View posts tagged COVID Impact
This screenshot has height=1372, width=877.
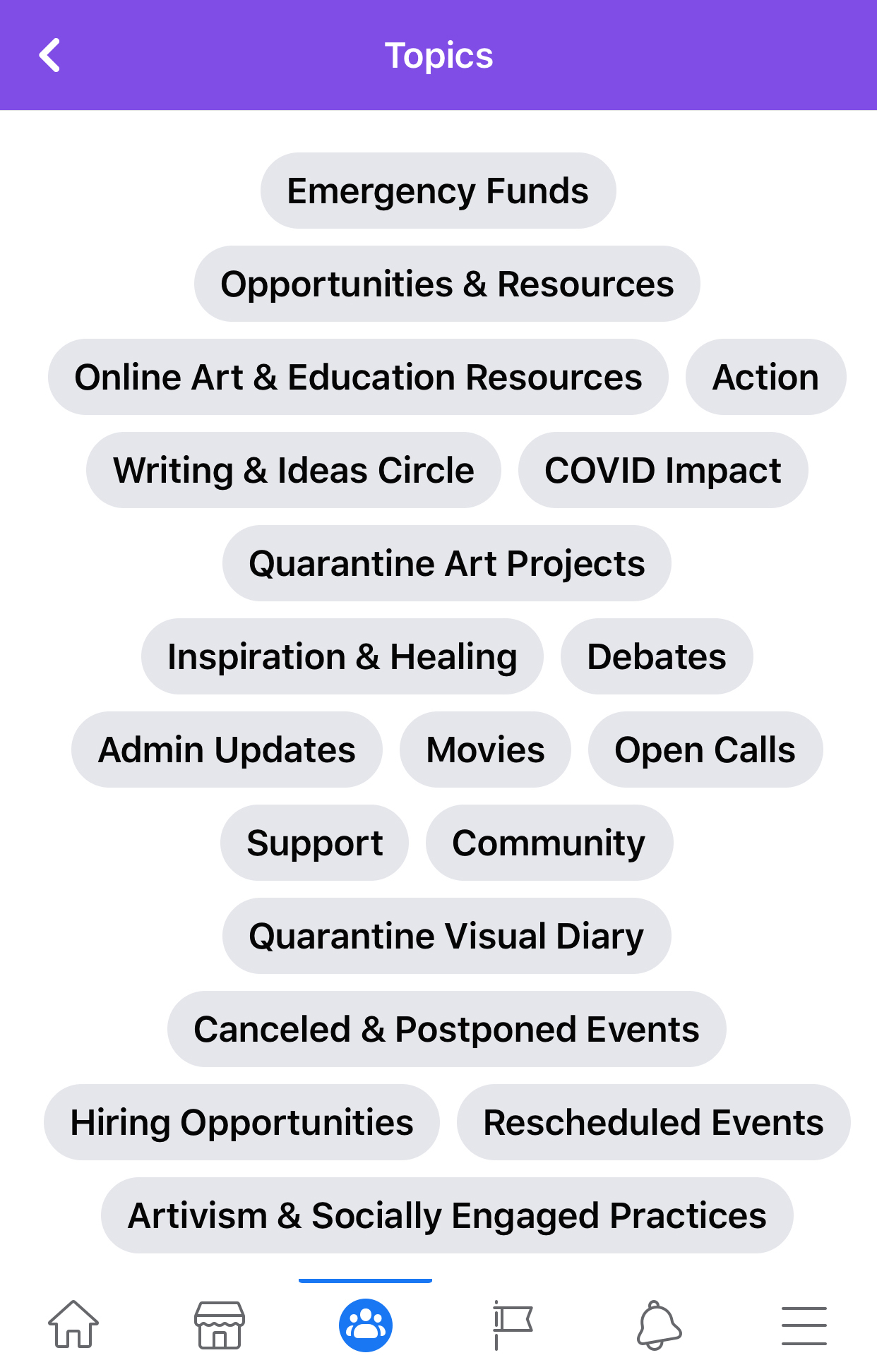[662, 471]
